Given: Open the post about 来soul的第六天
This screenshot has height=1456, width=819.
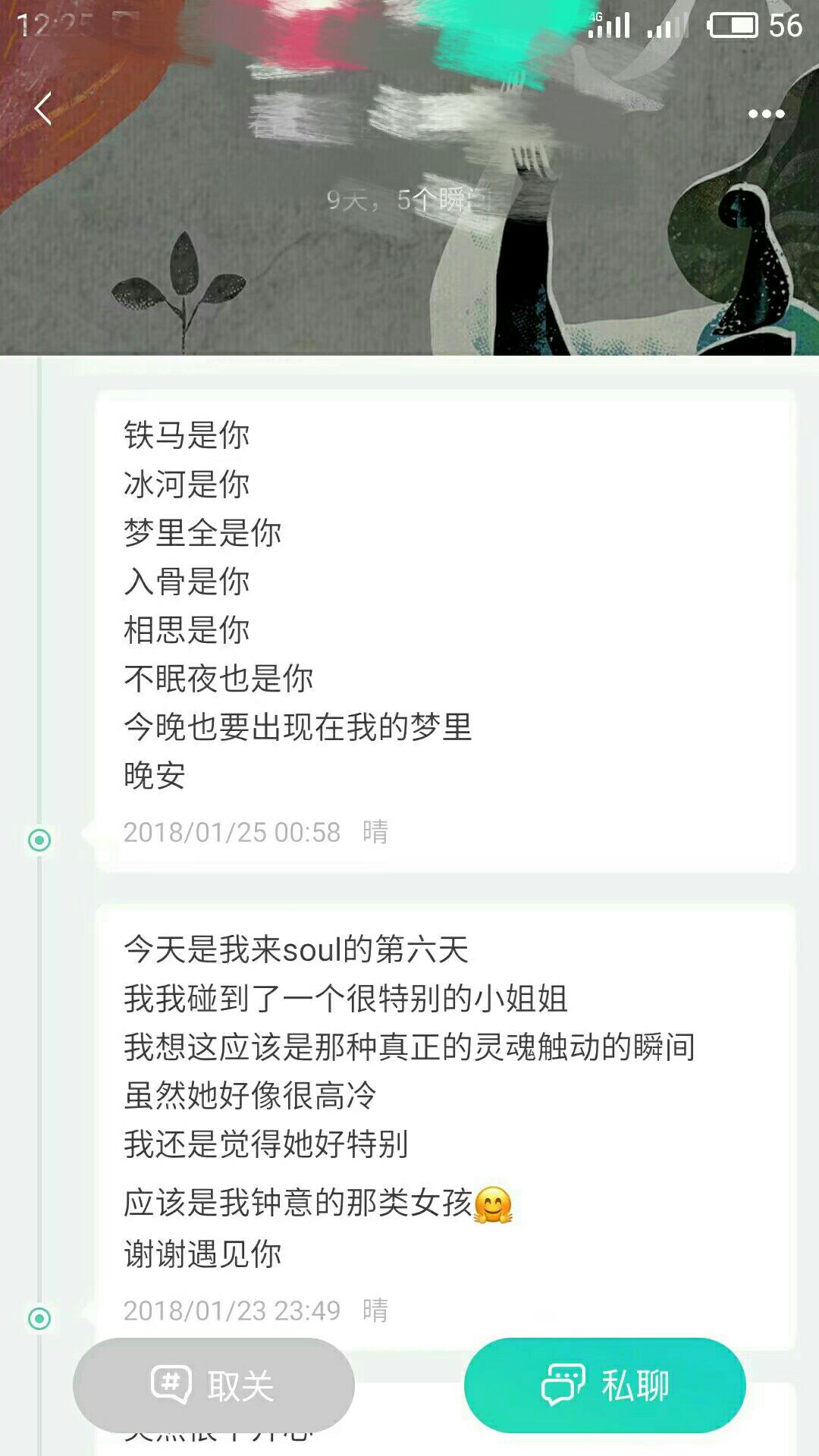Looking at the screenshot, I should tap(445, 1100).
